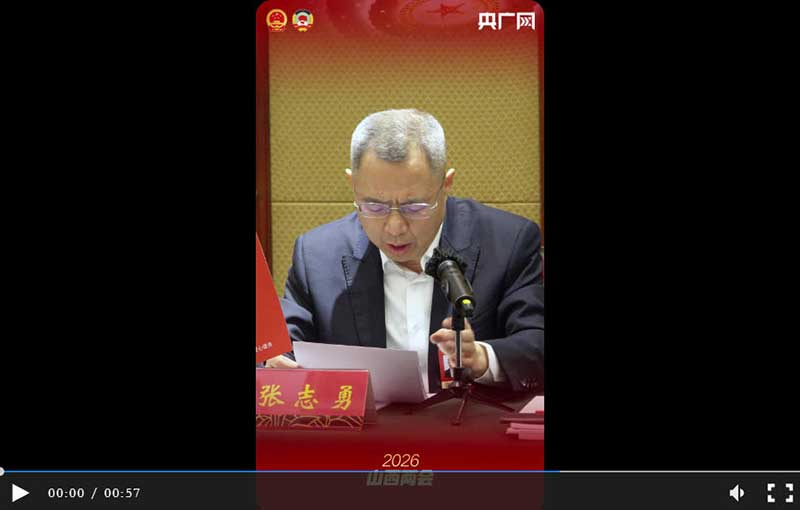
Task: Play the video
Action: click(x=20, y=493)
